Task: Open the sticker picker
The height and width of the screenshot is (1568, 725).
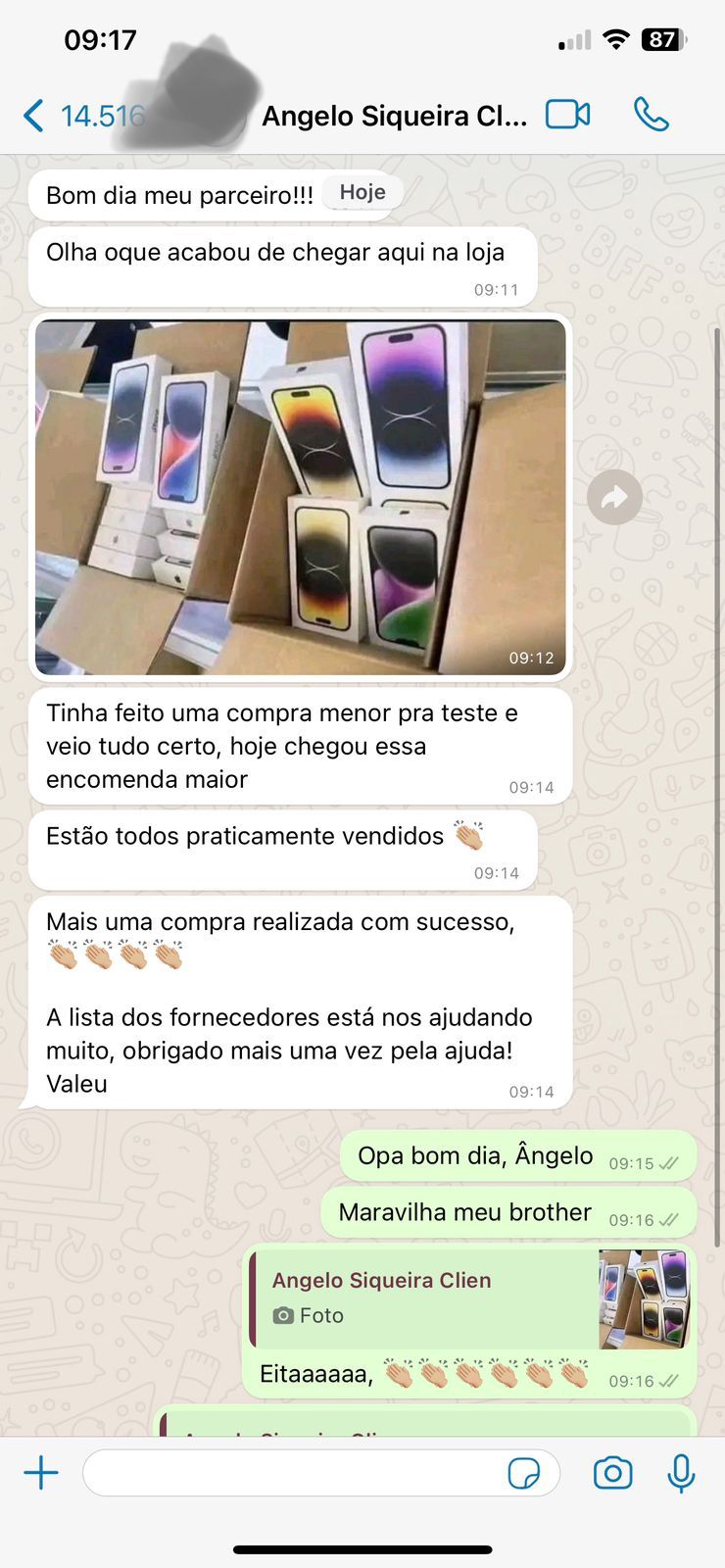Action: tap(523, 1473)
